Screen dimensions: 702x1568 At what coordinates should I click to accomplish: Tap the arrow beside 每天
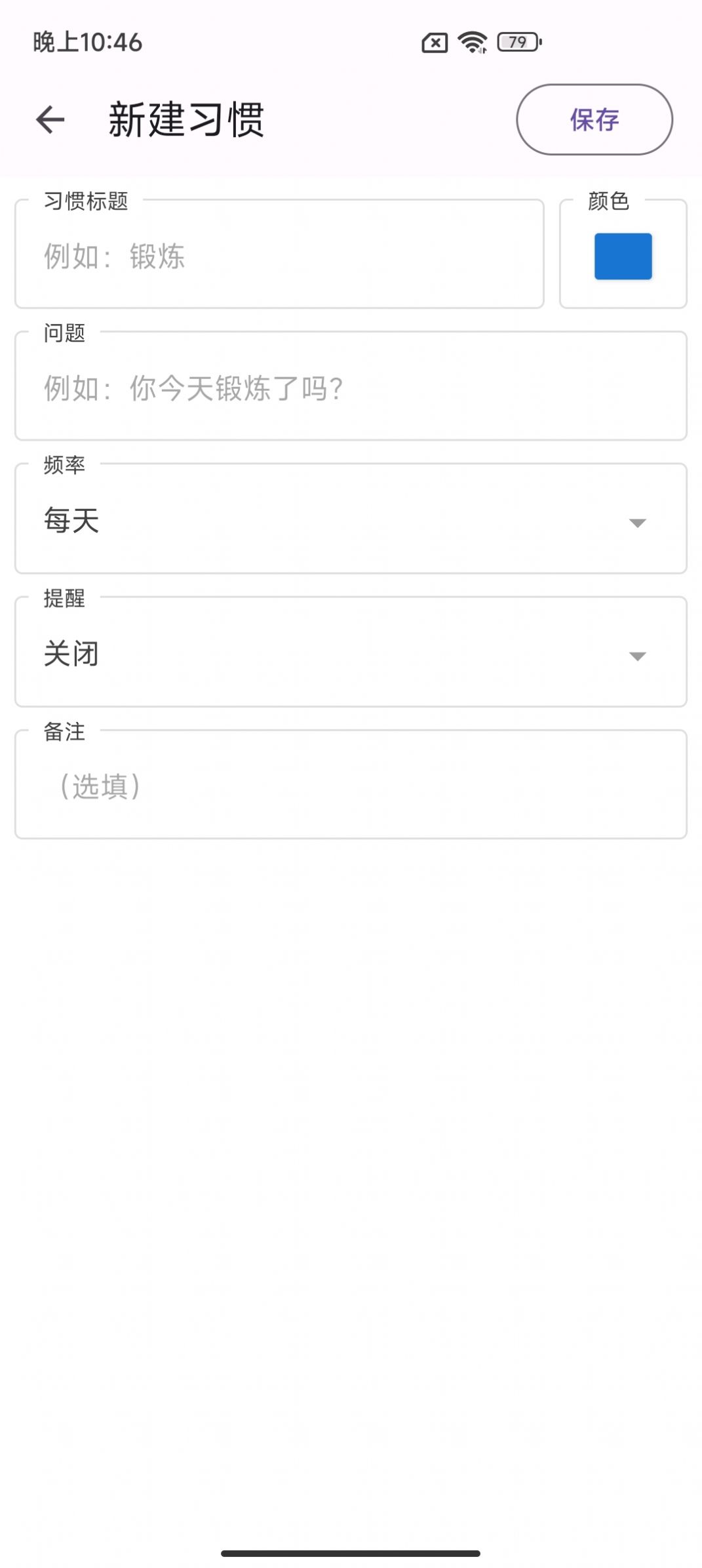click(x=637, y=523)
